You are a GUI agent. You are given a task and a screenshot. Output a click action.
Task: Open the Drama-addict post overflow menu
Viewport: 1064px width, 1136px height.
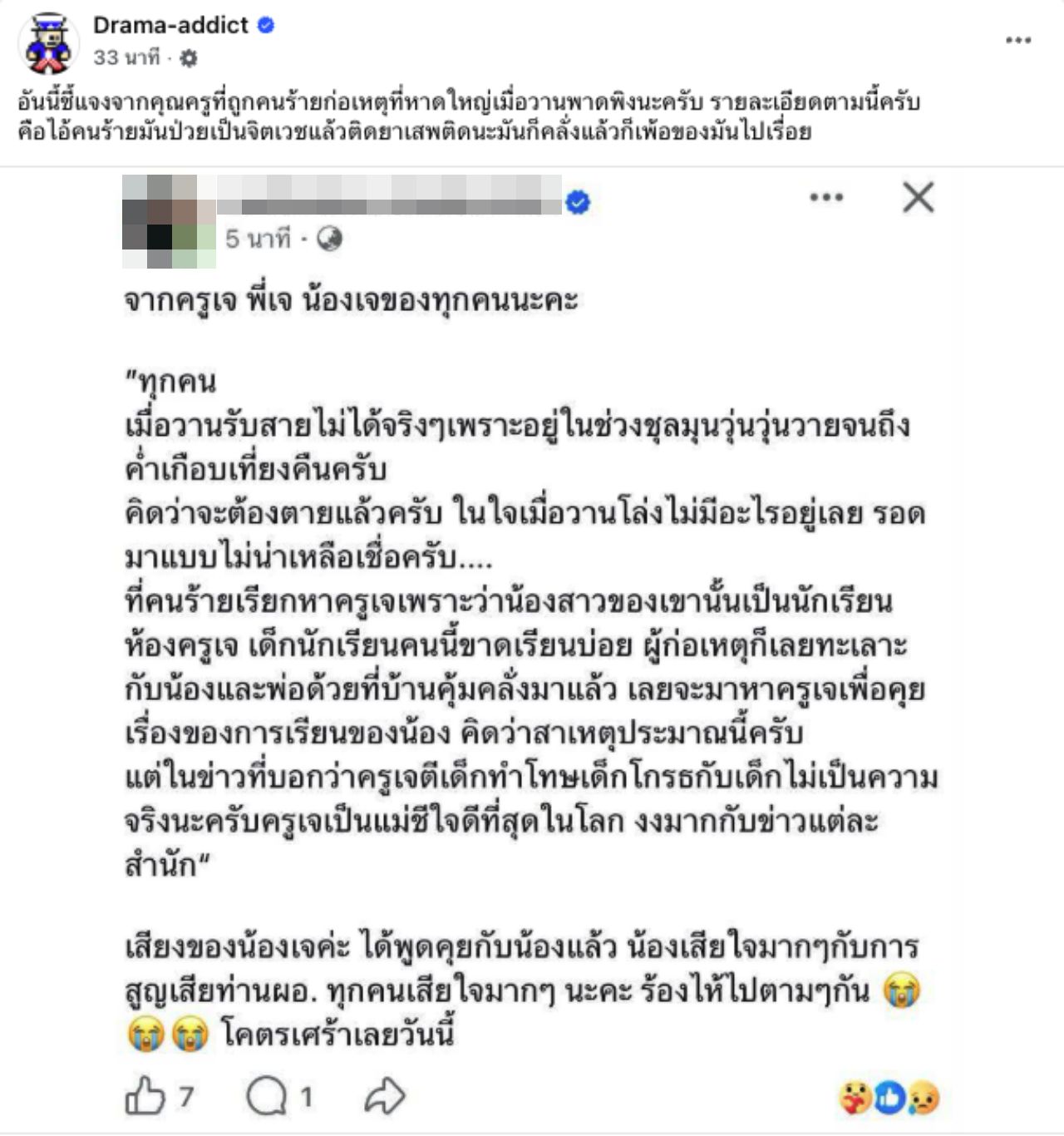[x=1017, y=40]
